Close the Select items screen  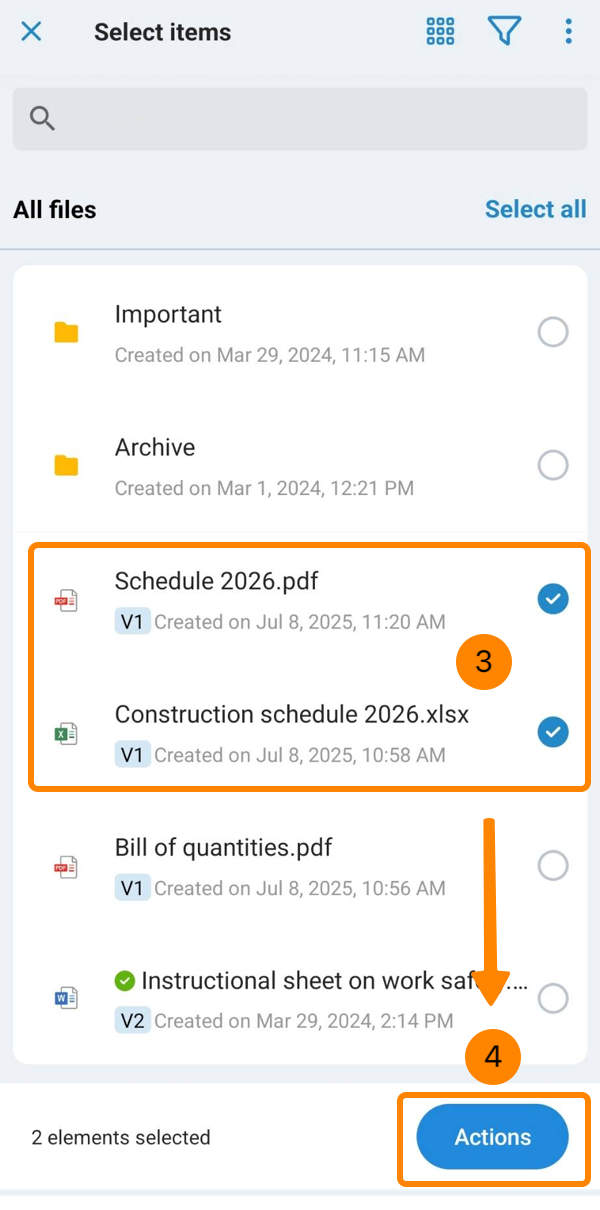31,32
